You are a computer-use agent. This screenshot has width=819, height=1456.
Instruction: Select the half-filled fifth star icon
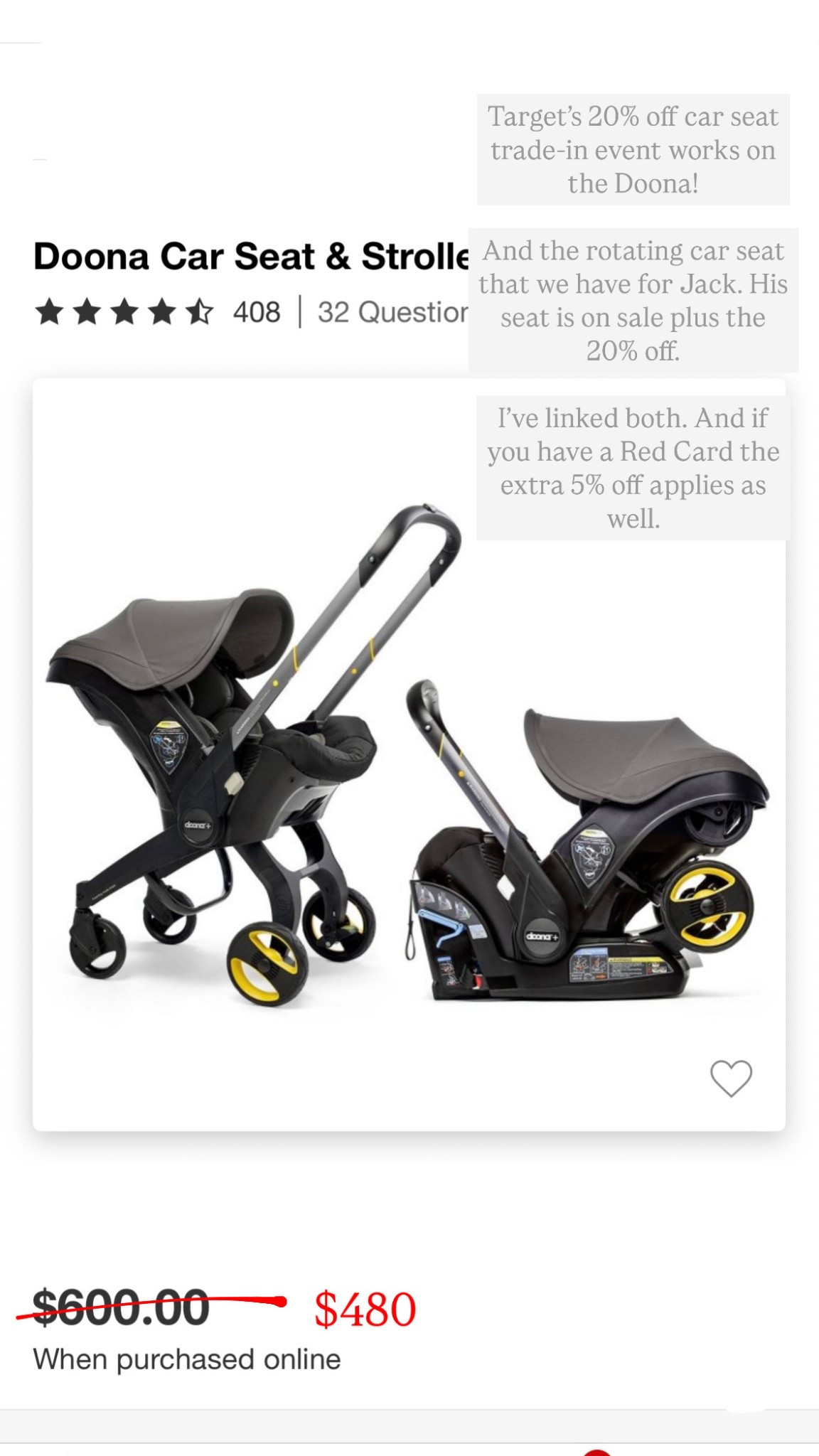(x=200, y=311)
